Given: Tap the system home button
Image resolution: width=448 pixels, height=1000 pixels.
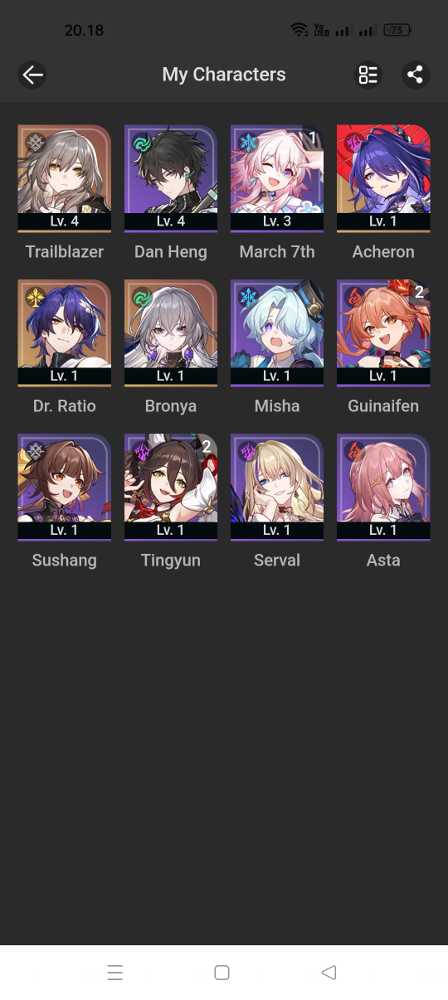Looking at the screenshot, I should pos(222,972).
